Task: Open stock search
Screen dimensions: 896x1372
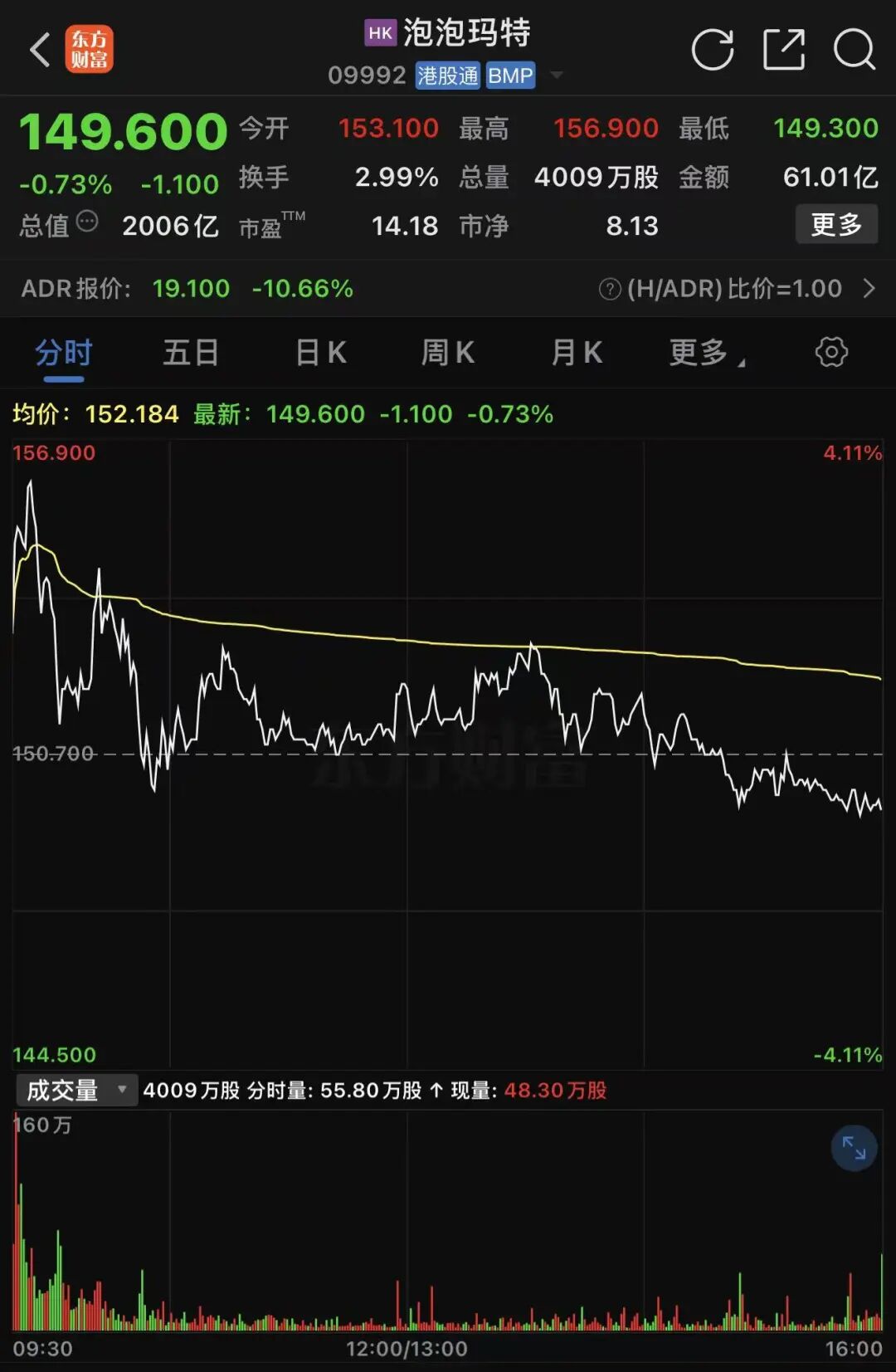Action: pyautogui.click(x=854, y=50)
